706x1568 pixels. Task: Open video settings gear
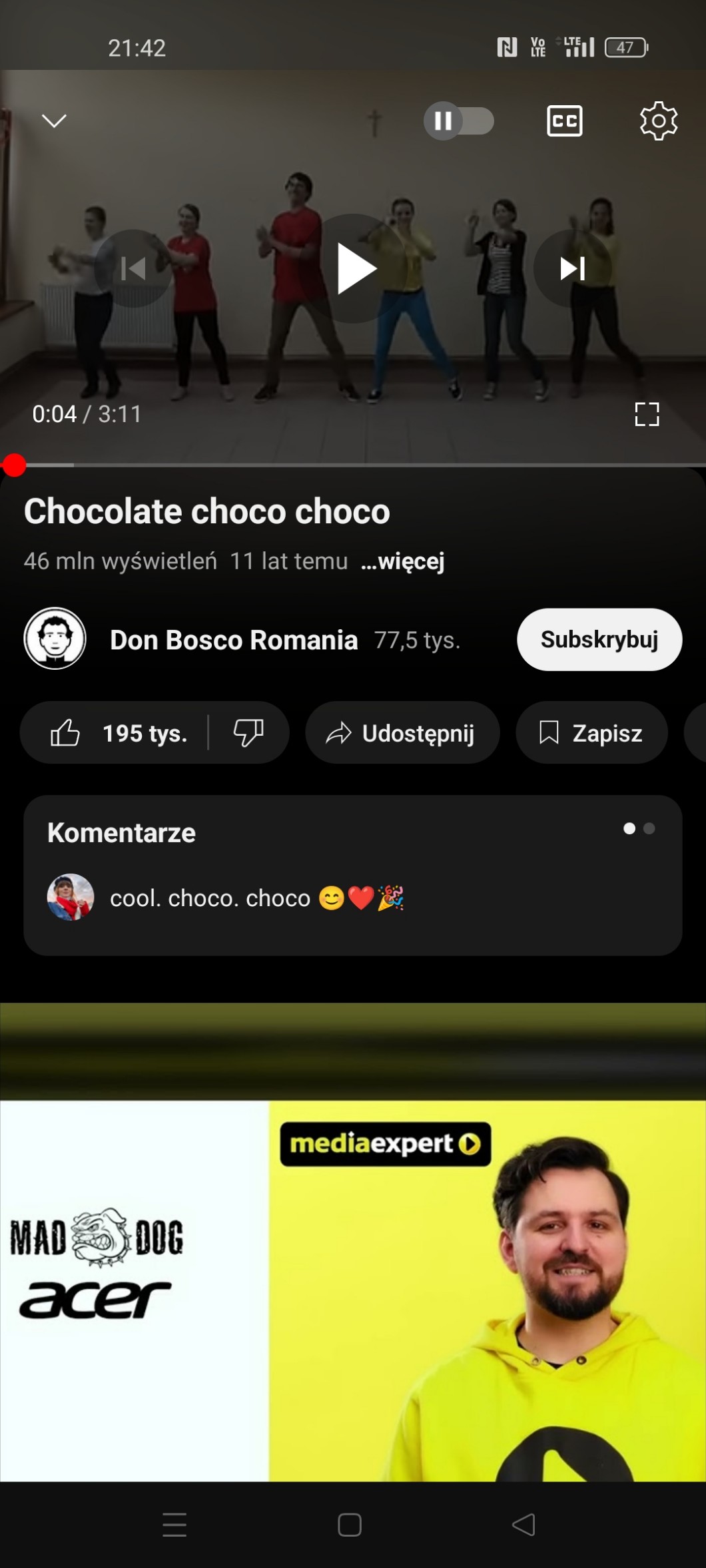(x=658, y=121)
